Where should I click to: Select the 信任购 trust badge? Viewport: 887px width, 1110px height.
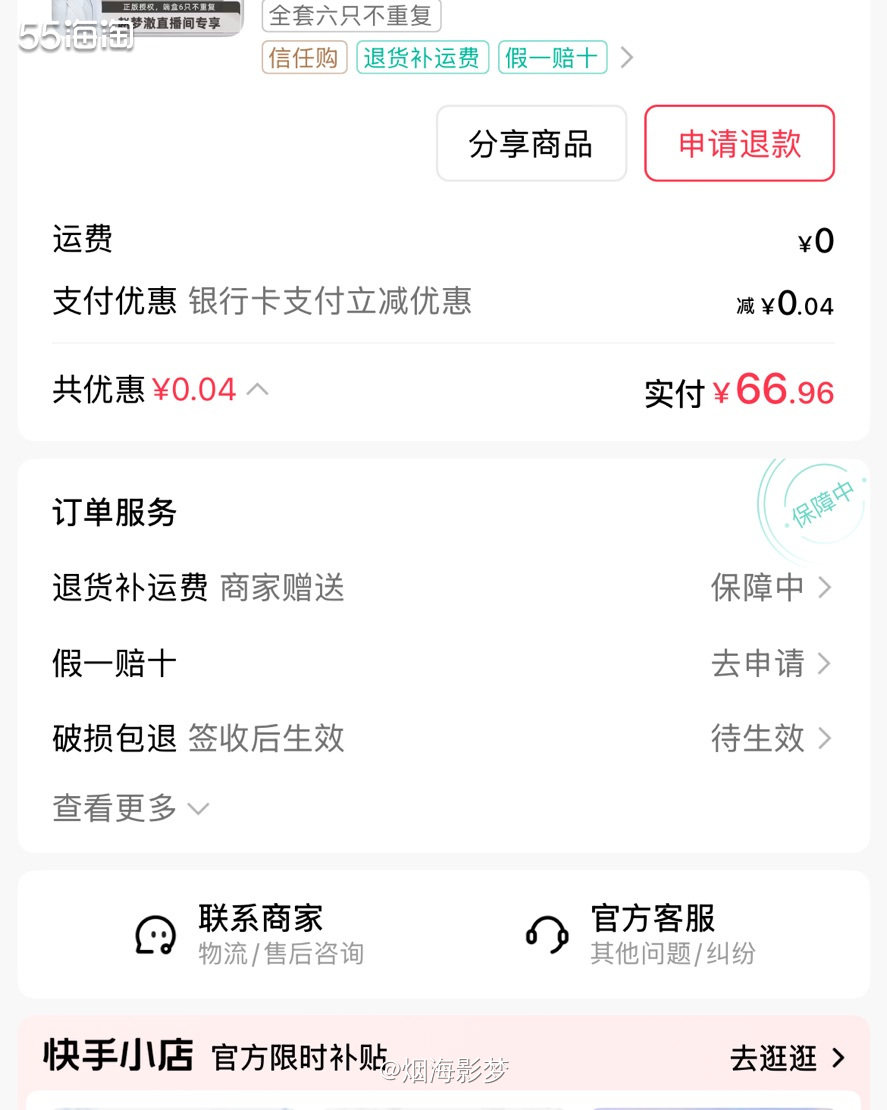303,57
